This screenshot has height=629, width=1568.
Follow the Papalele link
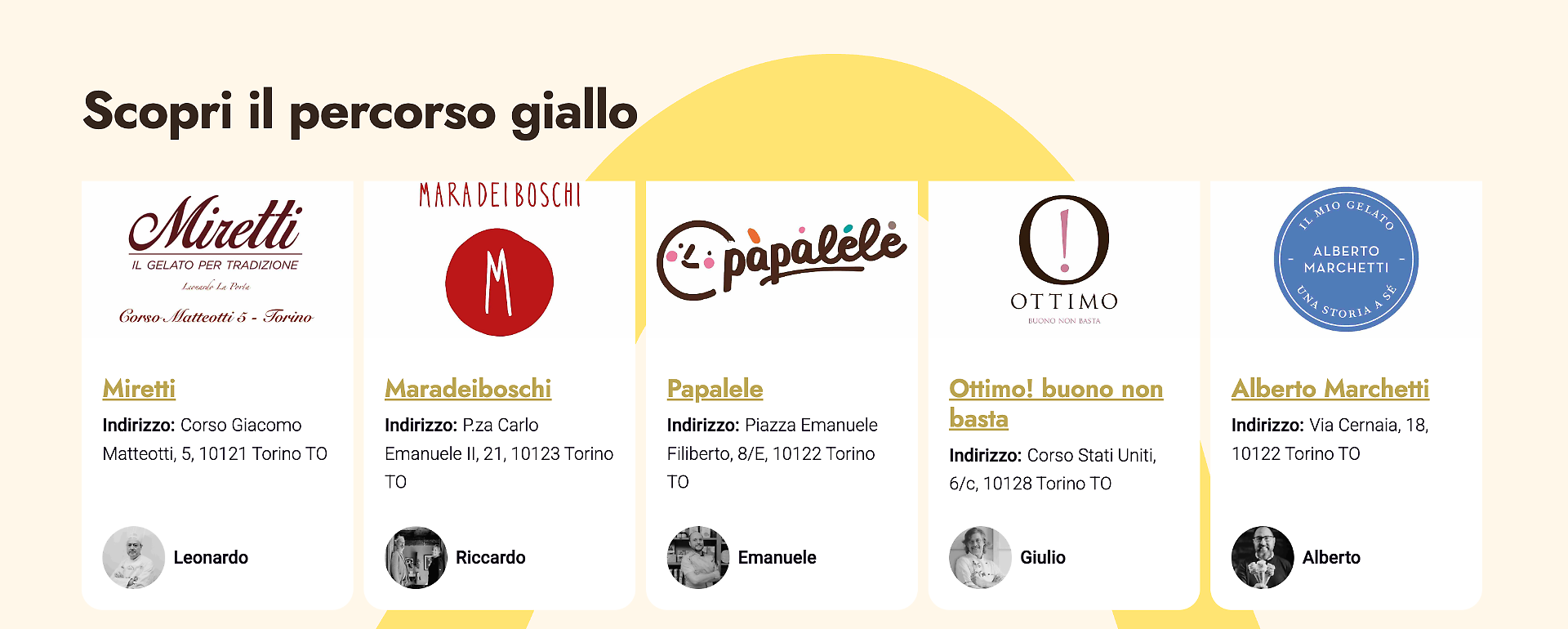pos(715,389)
